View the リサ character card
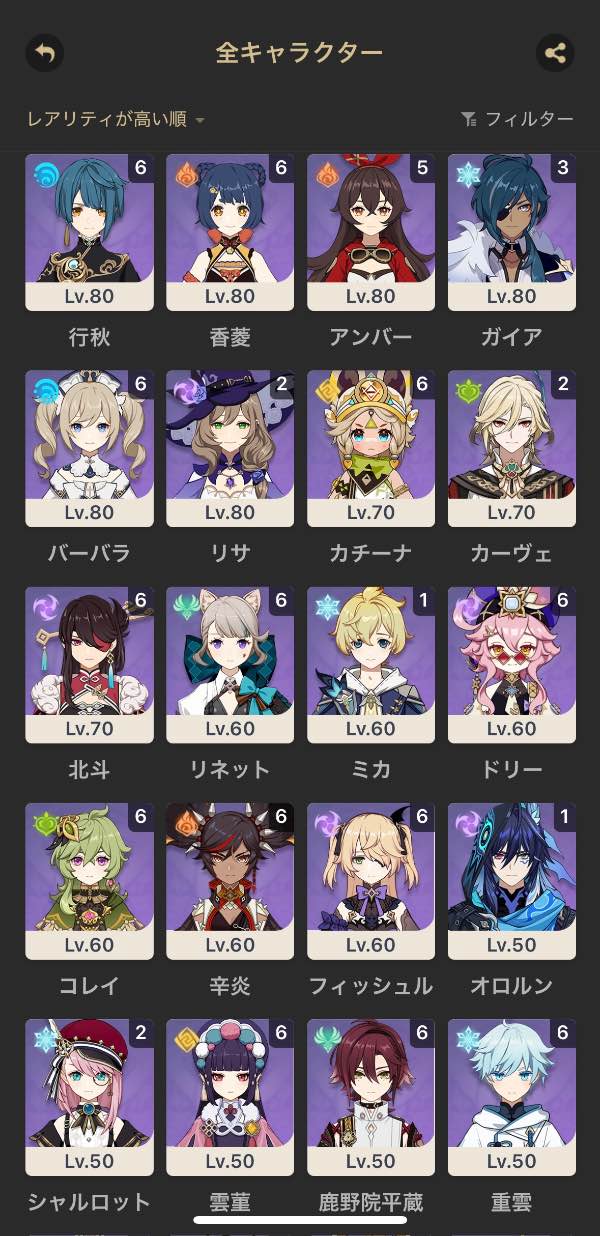The width and height of the screenshot is (600, 1236). pyautogui.click(x=230, y=448)
